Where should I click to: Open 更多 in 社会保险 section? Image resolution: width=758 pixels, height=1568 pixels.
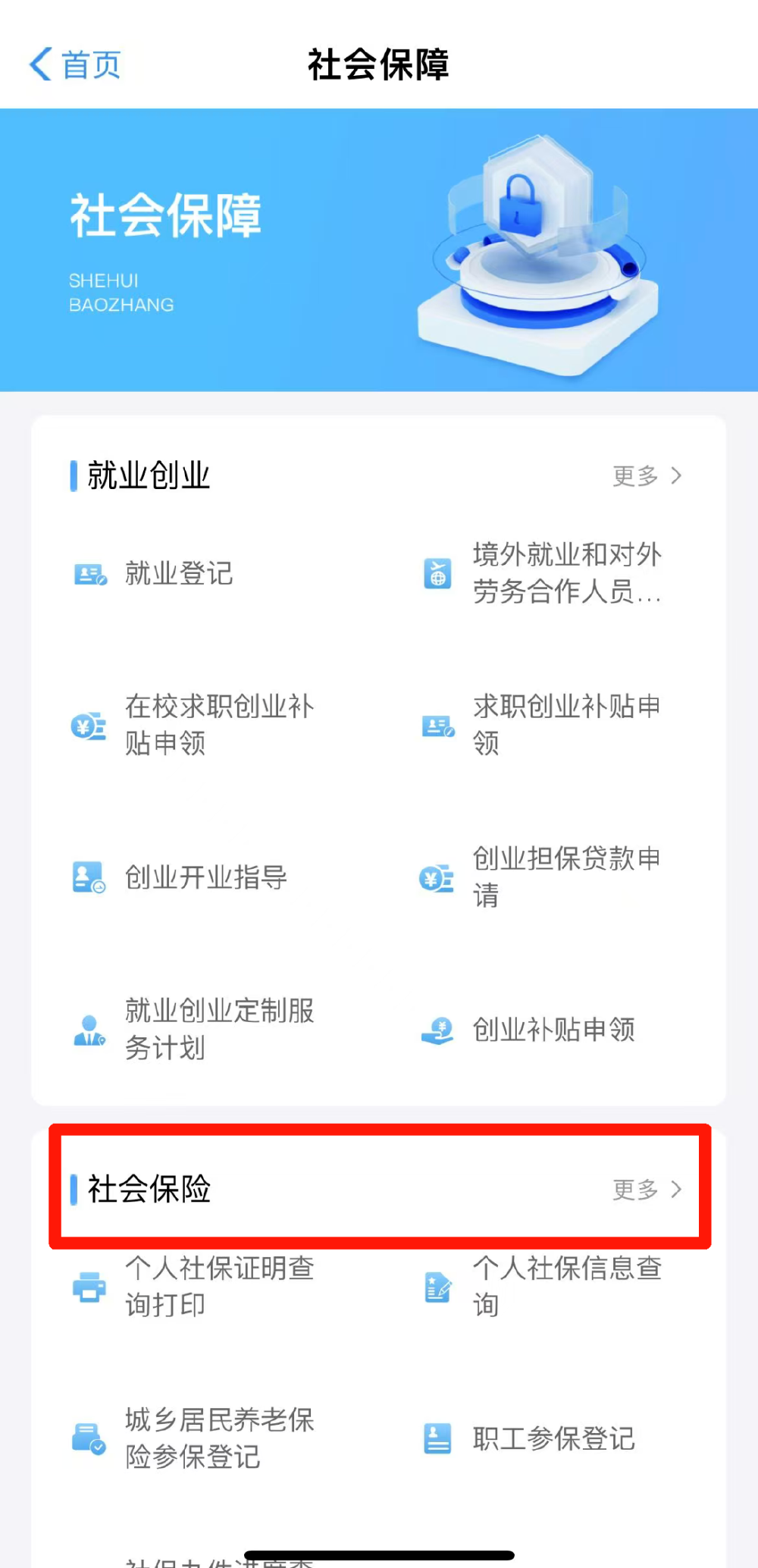pyautogui.click(x=647, y=1189)
